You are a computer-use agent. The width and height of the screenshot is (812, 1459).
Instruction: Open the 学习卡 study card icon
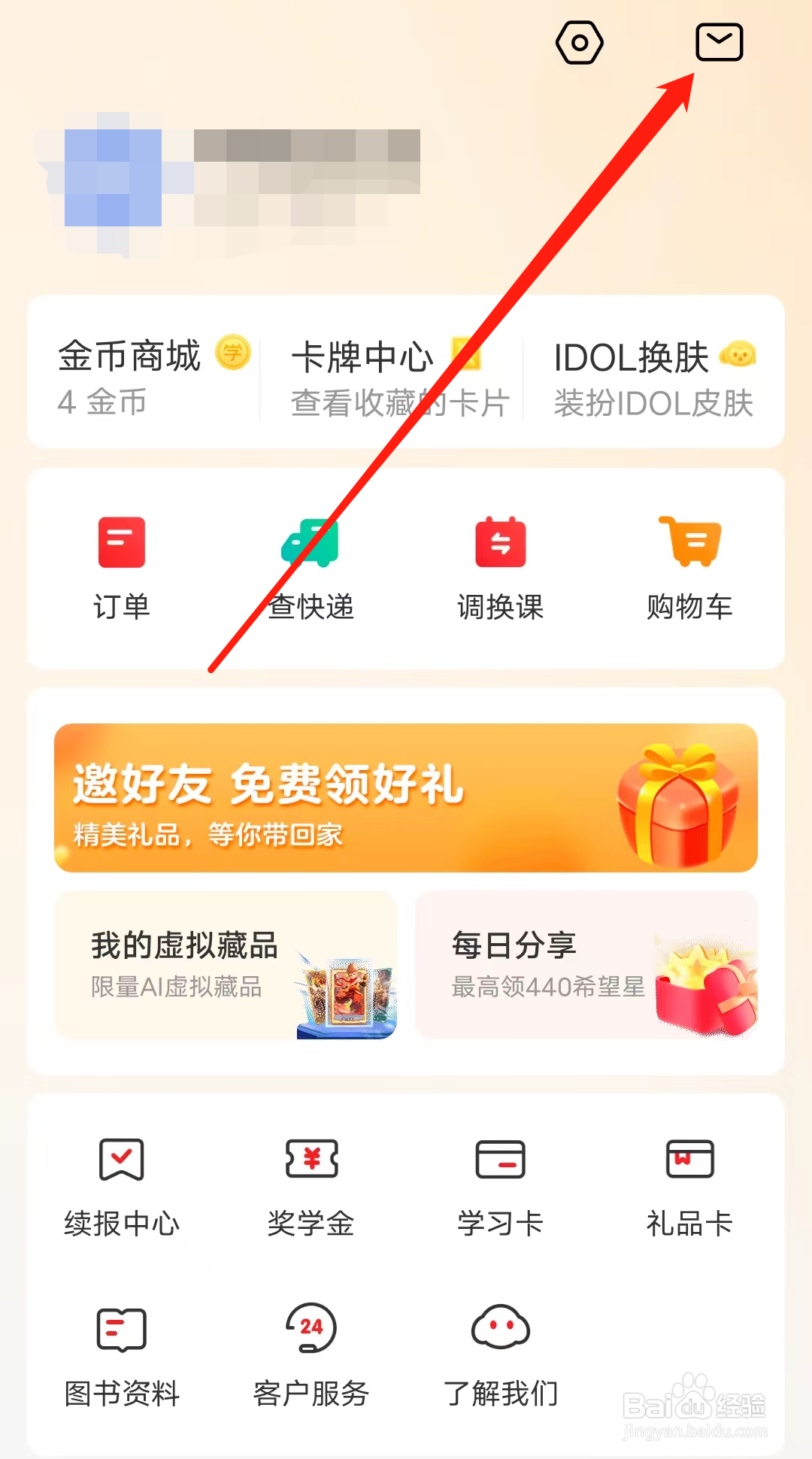click(x=501, y=1178)
